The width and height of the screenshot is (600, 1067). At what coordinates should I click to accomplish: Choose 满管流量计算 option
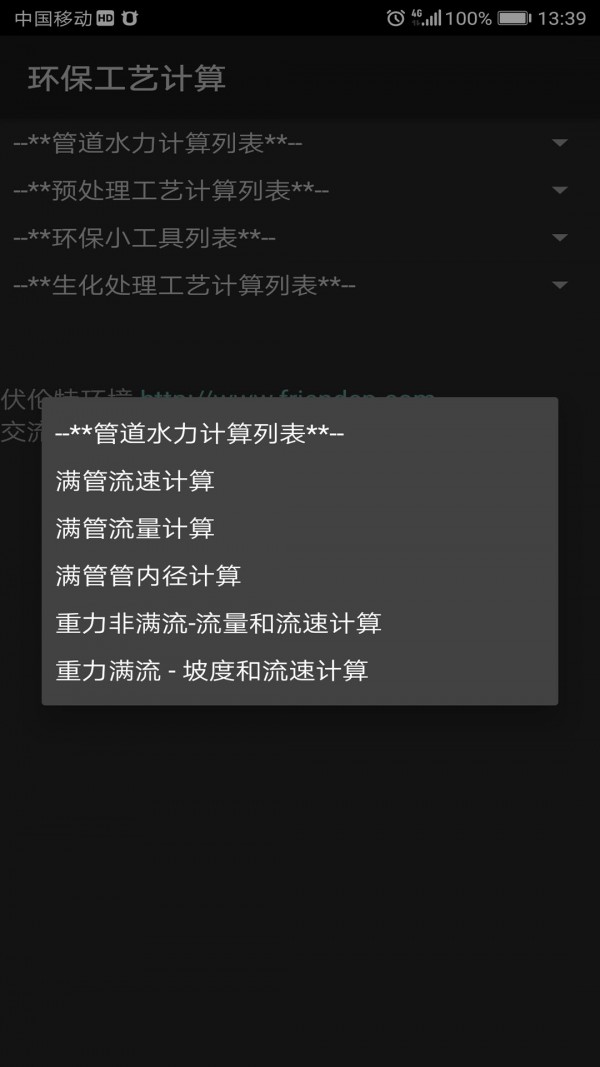pyautogui.click(x=299, y=528)
